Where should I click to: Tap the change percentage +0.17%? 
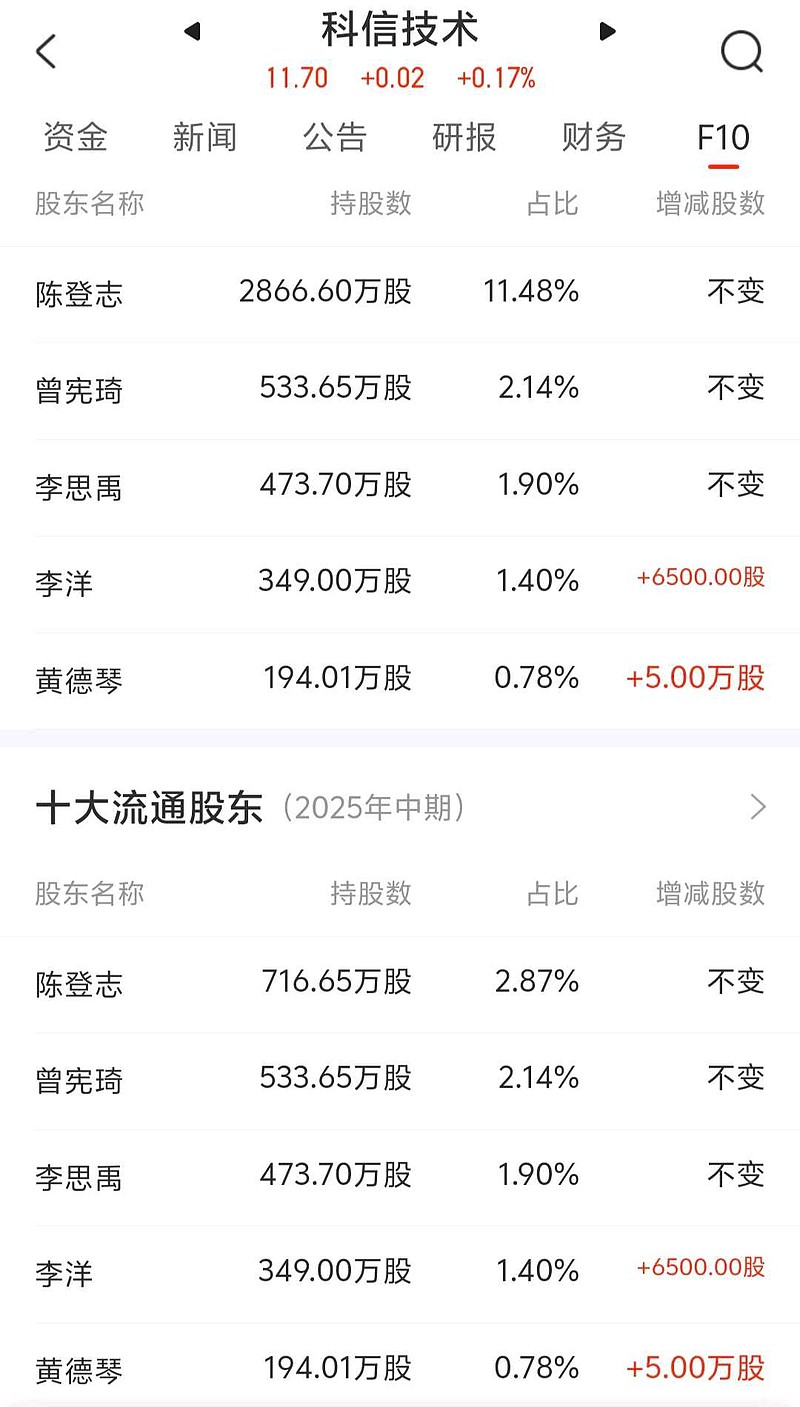coord(498,76)
